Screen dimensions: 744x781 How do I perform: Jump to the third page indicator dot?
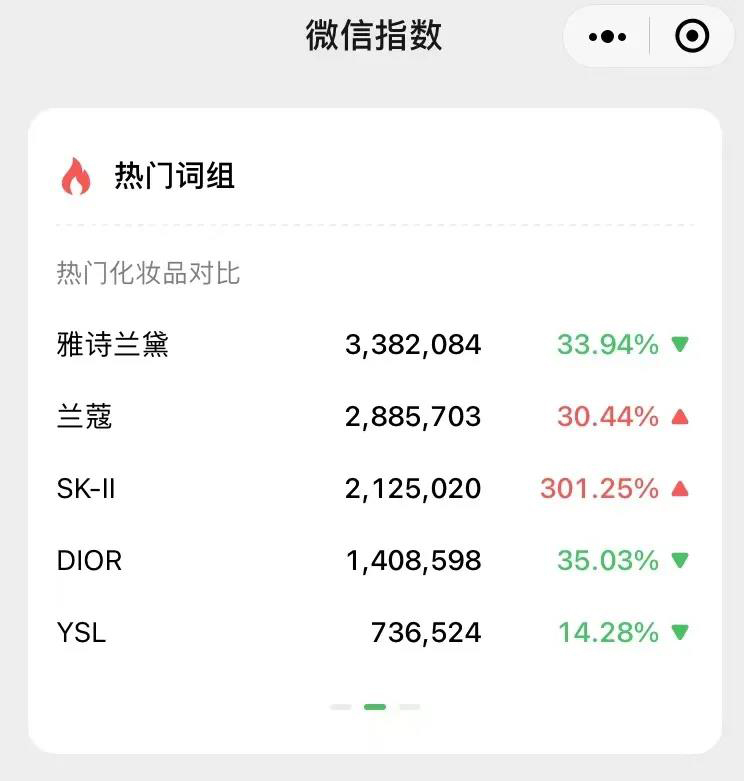409,707
